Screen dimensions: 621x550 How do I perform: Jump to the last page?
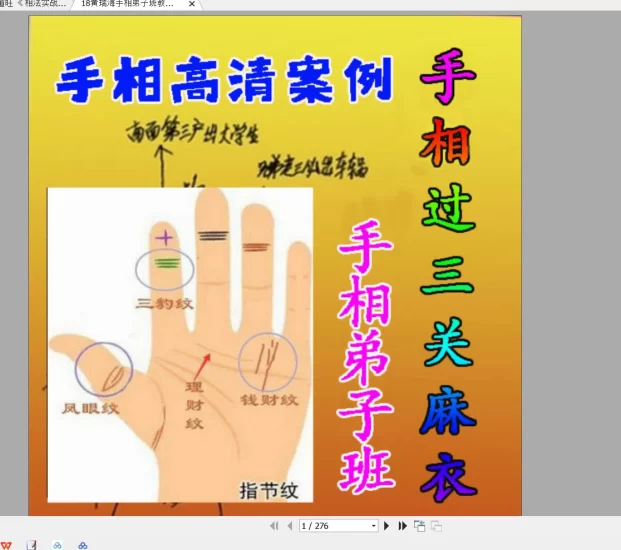pos(403,525)
